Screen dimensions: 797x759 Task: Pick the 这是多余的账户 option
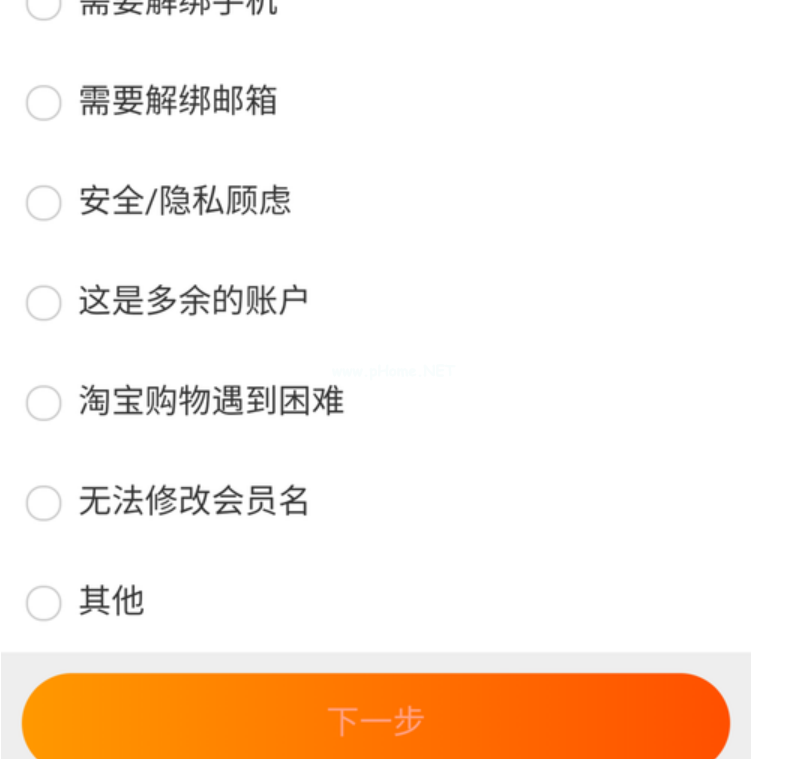pyautogui.click(x=44, y=302)
